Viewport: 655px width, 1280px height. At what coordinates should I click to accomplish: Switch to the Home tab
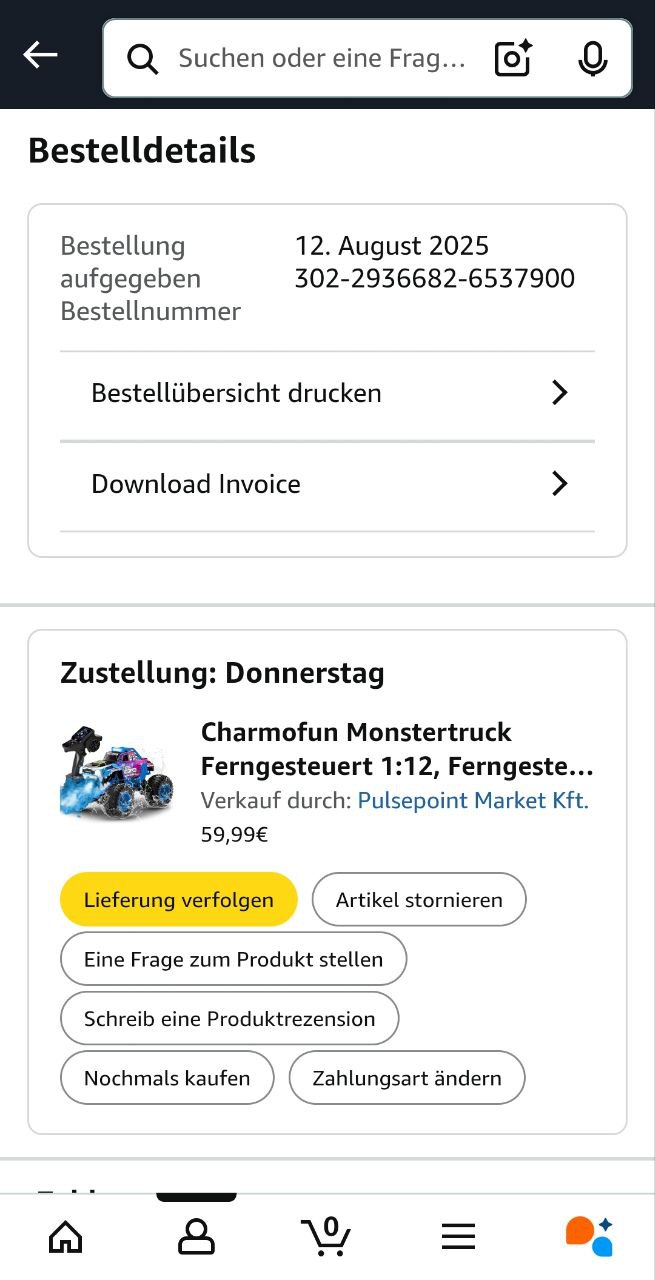click(x=66, y=1237)
